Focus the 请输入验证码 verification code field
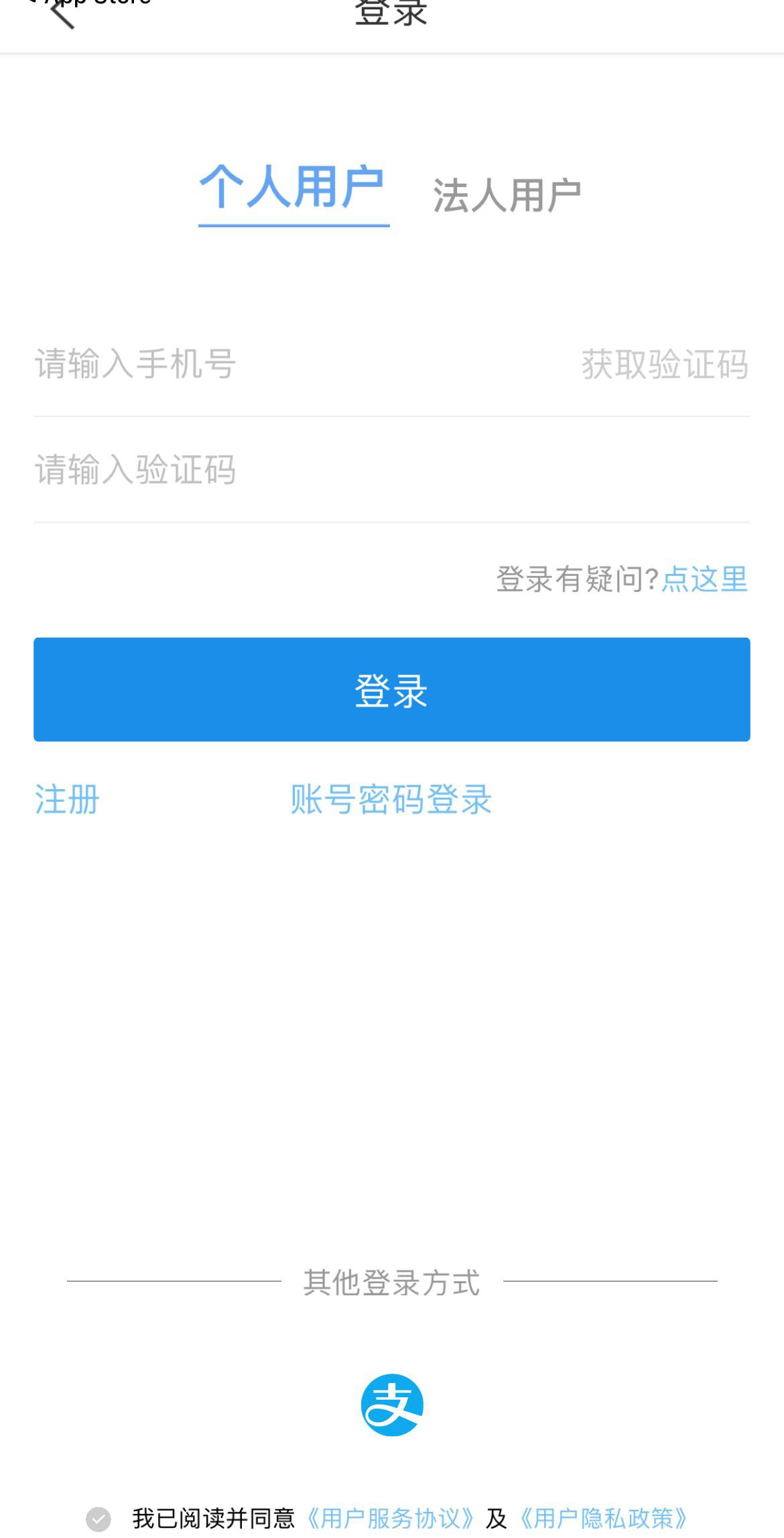 335,469
